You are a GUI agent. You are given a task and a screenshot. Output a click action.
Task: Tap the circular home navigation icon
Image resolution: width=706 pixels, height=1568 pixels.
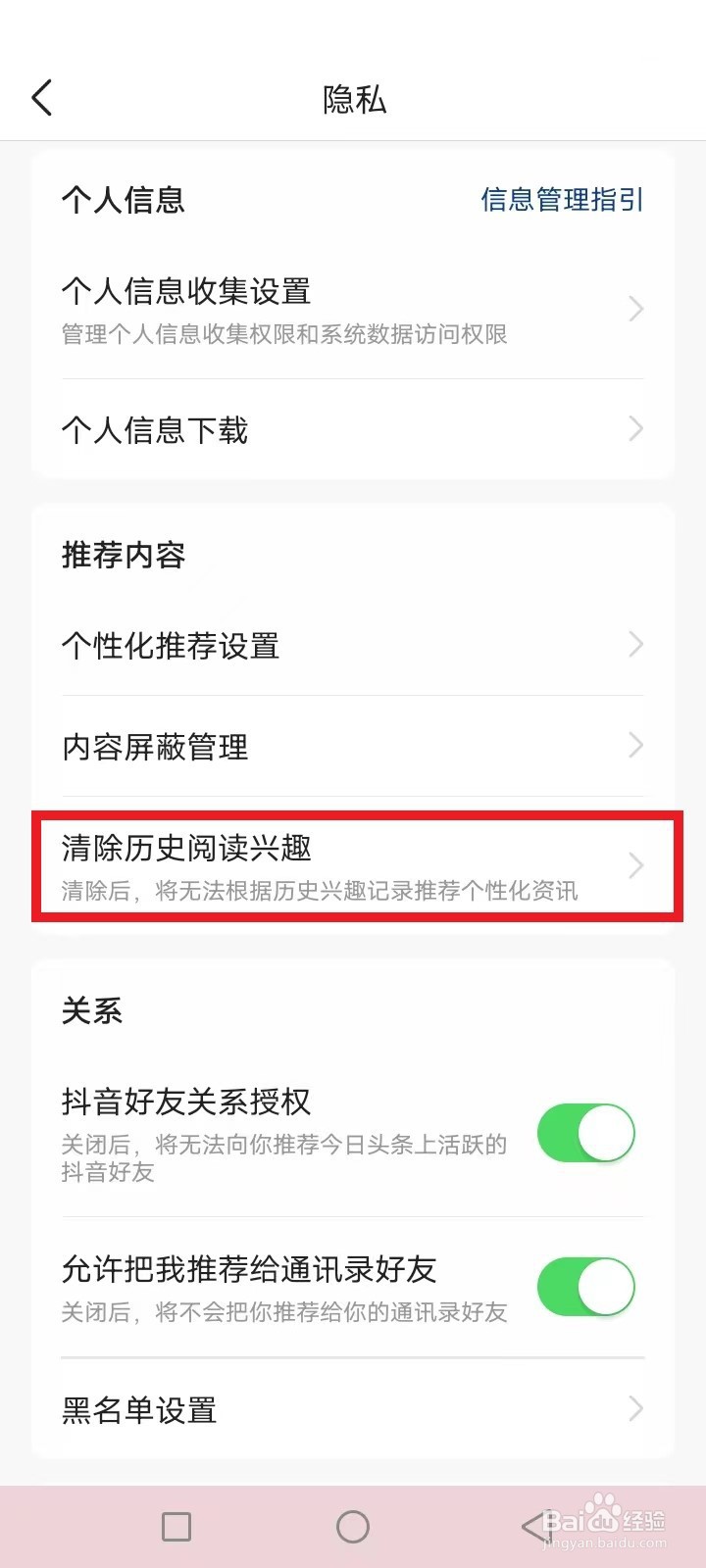click(353, 1526)
